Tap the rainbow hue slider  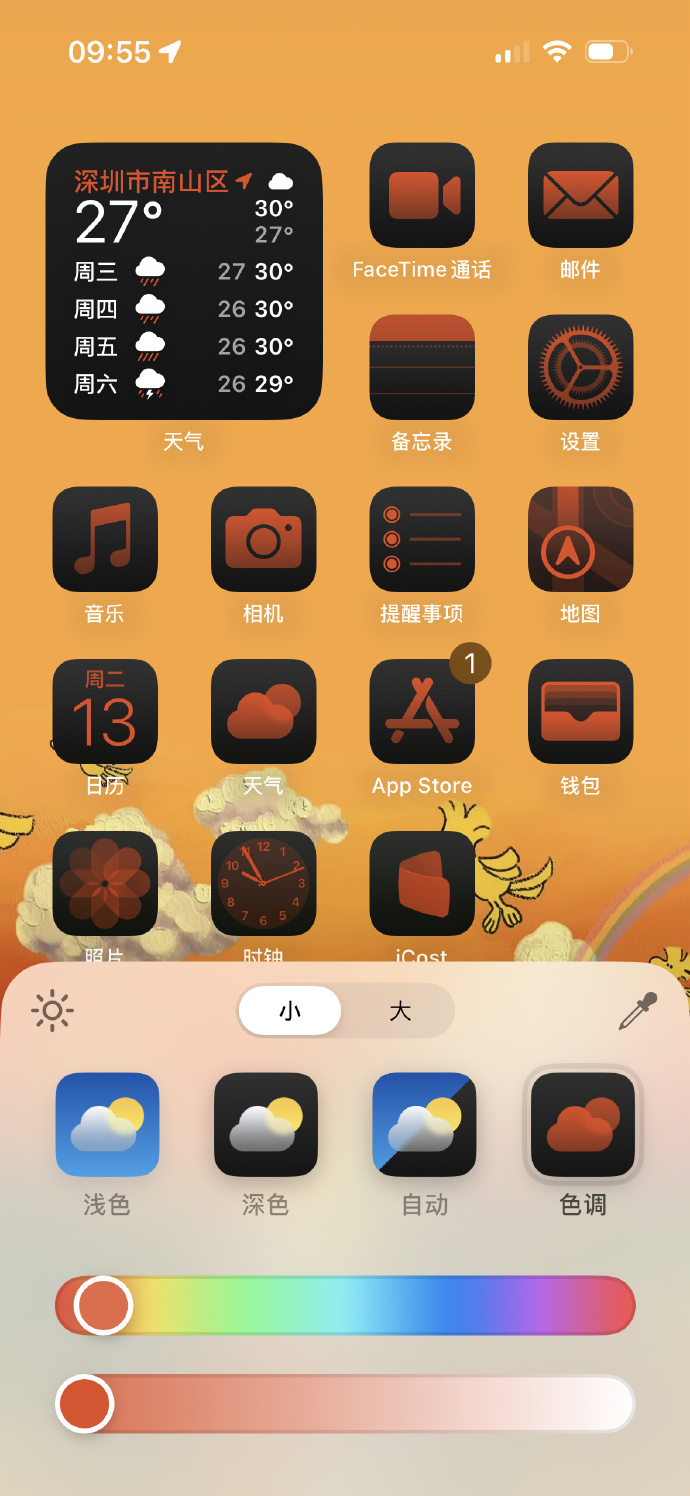(x=345, y=1305)
